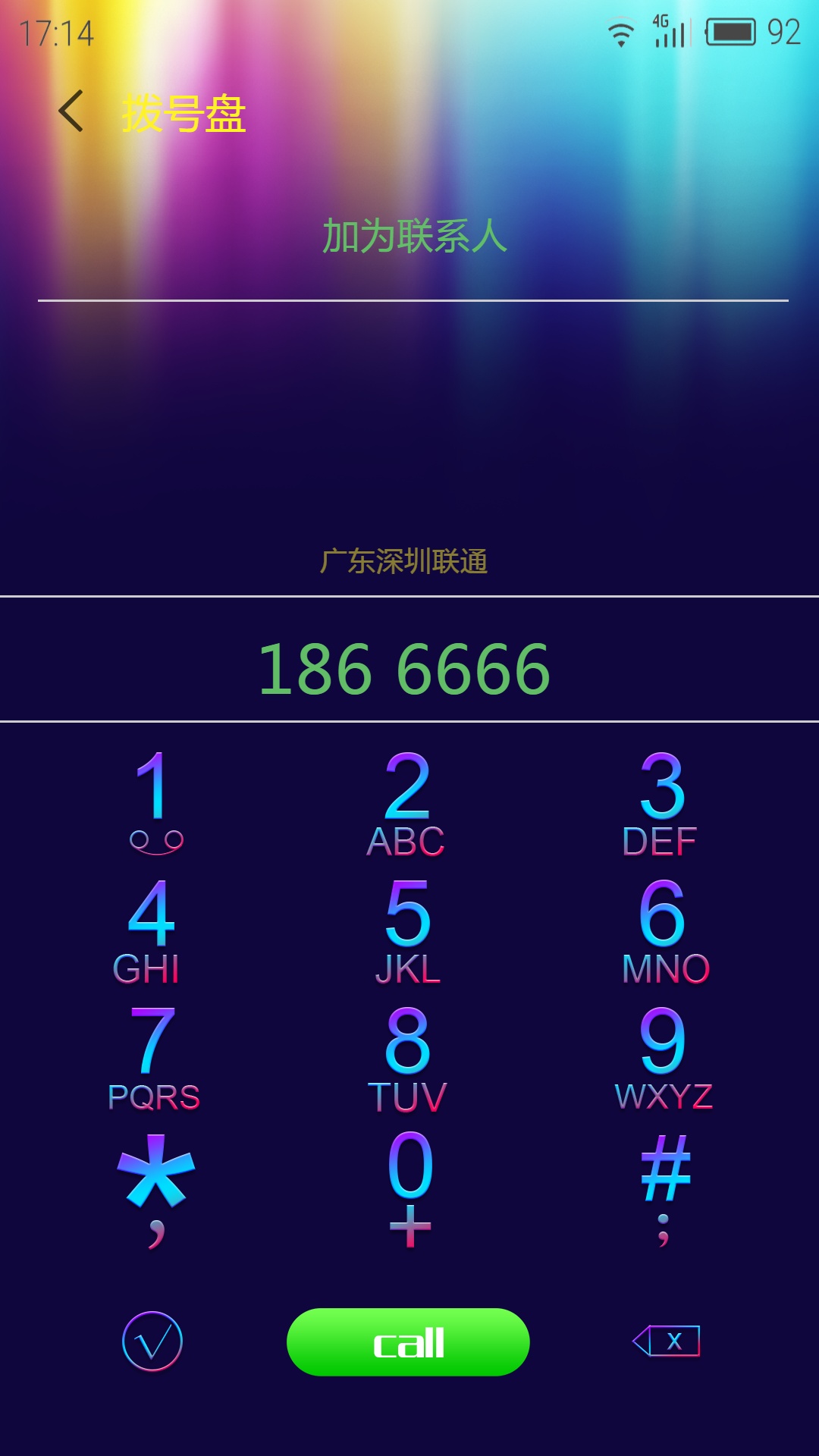Delete the last digit with backspace
The image size is (819, 1456).
[x=667, y=1341]
